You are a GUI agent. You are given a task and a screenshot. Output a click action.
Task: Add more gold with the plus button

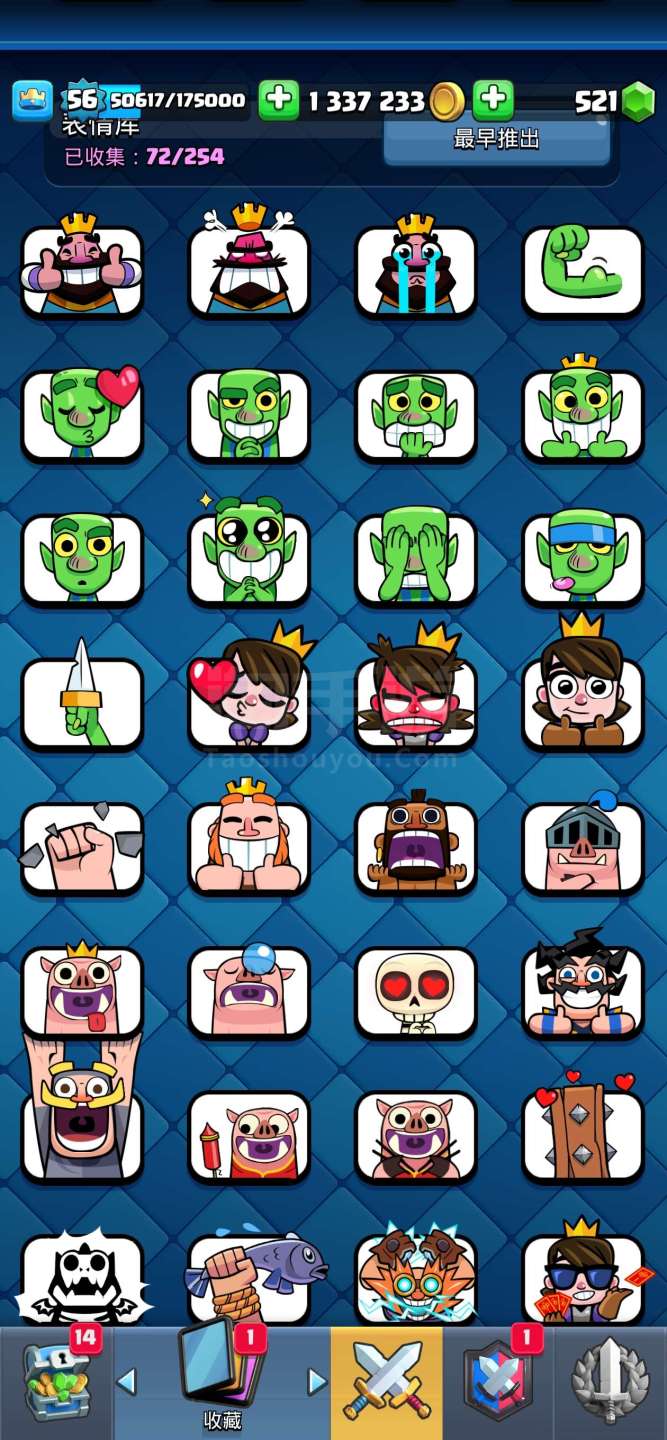coord(492,100)
